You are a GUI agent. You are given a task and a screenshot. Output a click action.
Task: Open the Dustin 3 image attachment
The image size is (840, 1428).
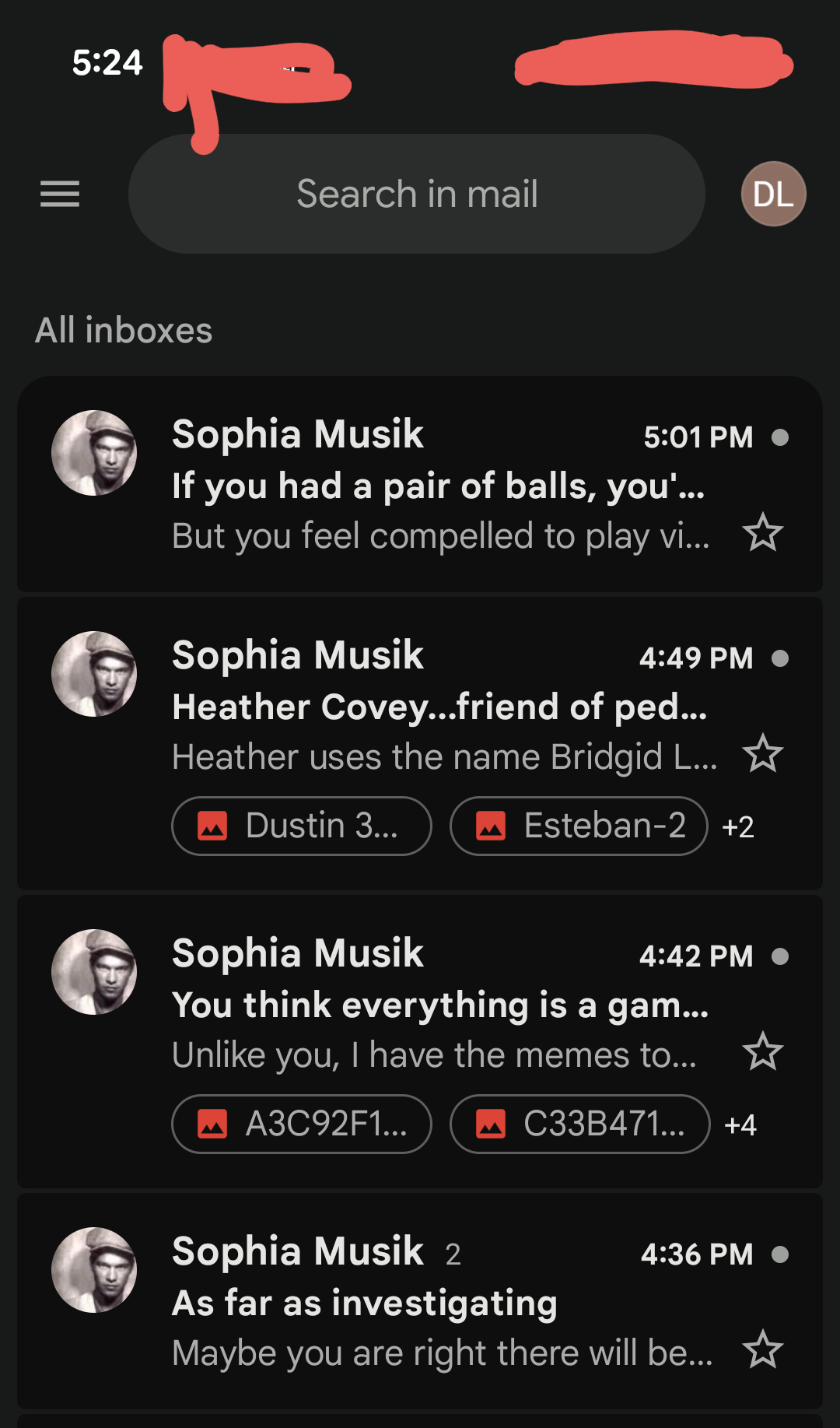click(302, 826)
